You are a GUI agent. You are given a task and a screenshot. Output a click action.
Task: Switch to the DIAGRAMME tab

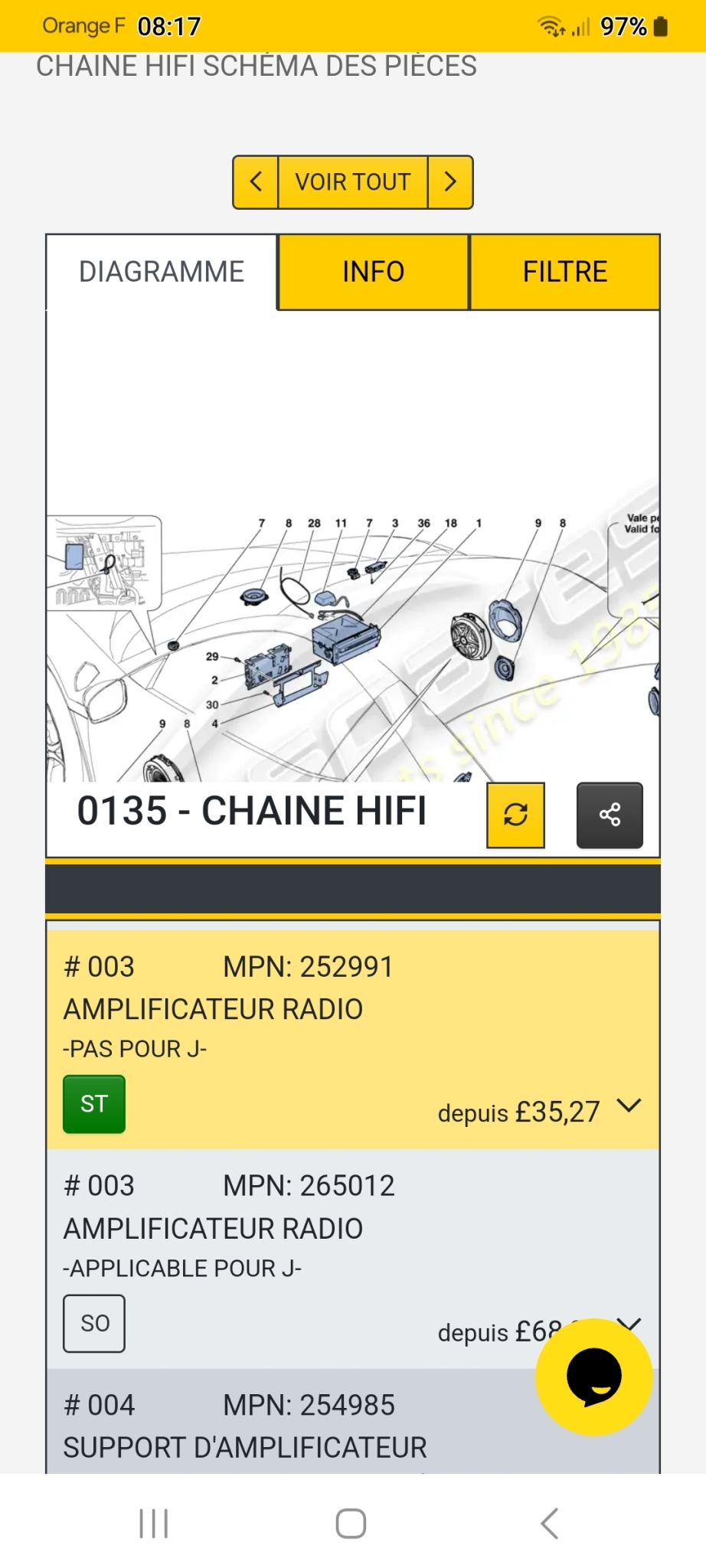[x=162, y=272]
